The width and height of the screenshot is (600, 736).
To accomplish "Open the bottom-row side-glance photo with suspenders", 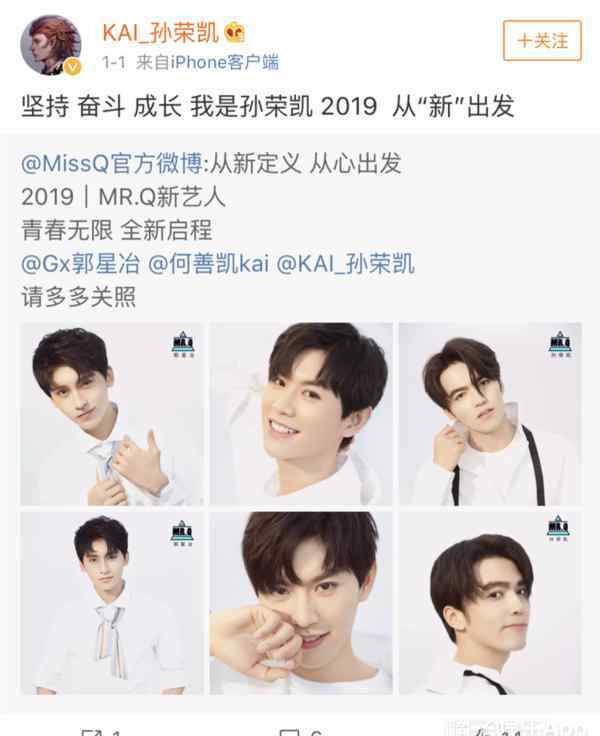I will tap(489, 603).
